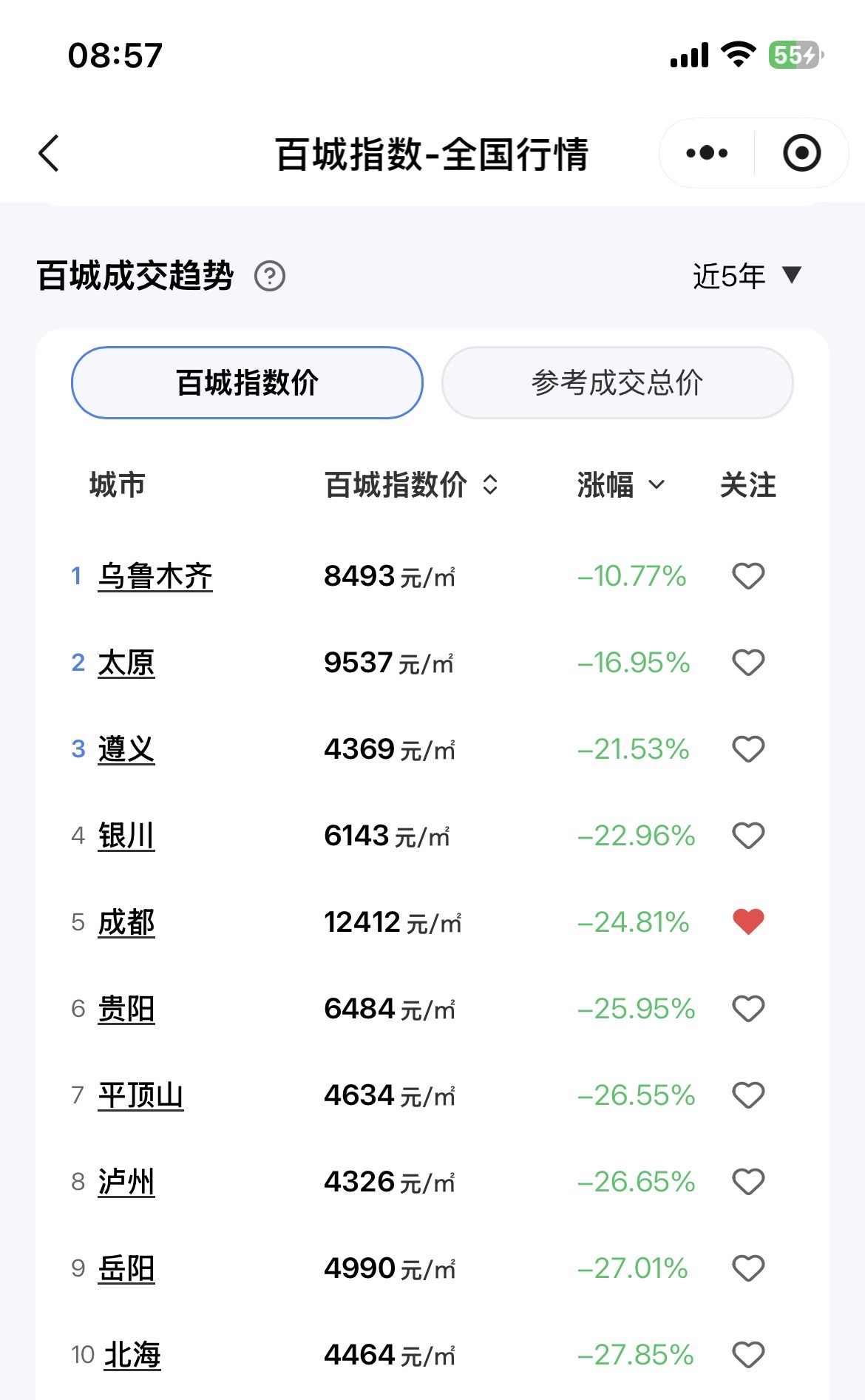Viewport: 865px width, 1400px height.
Task: Tap the heart icon for 银川
Action: 748,836
